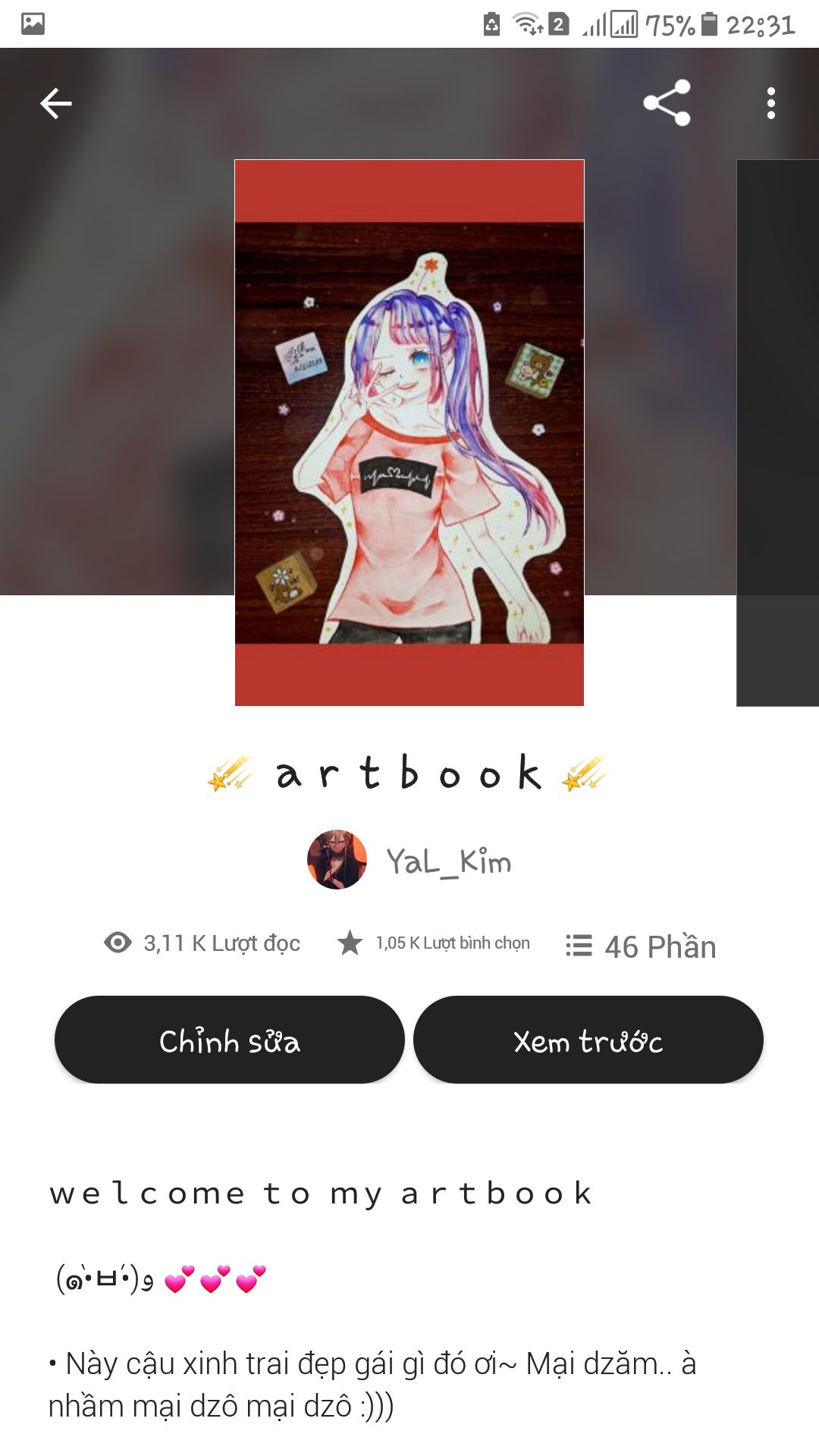View the artbook cover image

(x=409, y=432)
